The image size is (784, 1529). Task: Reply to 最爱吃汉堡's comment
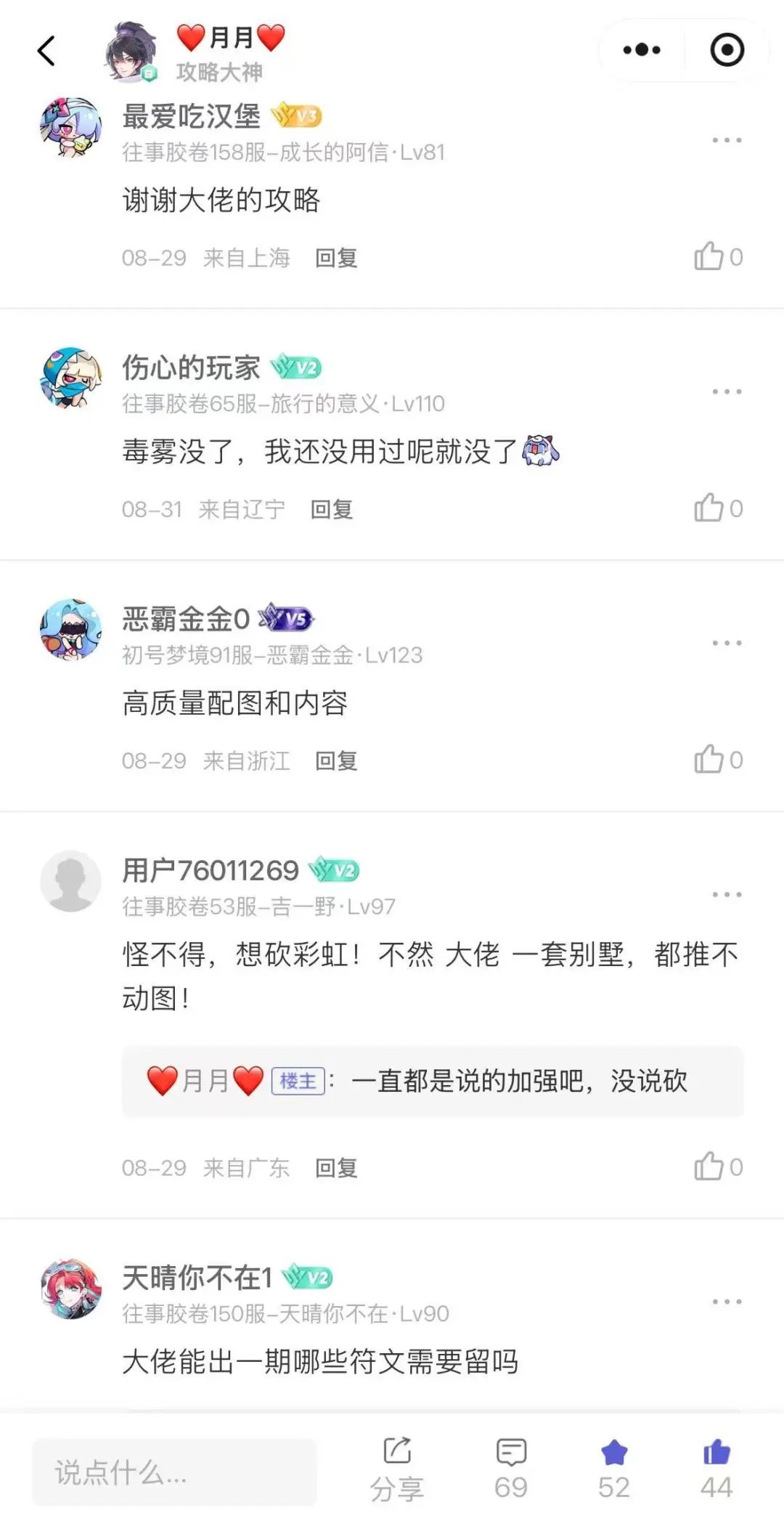(336, 258)
